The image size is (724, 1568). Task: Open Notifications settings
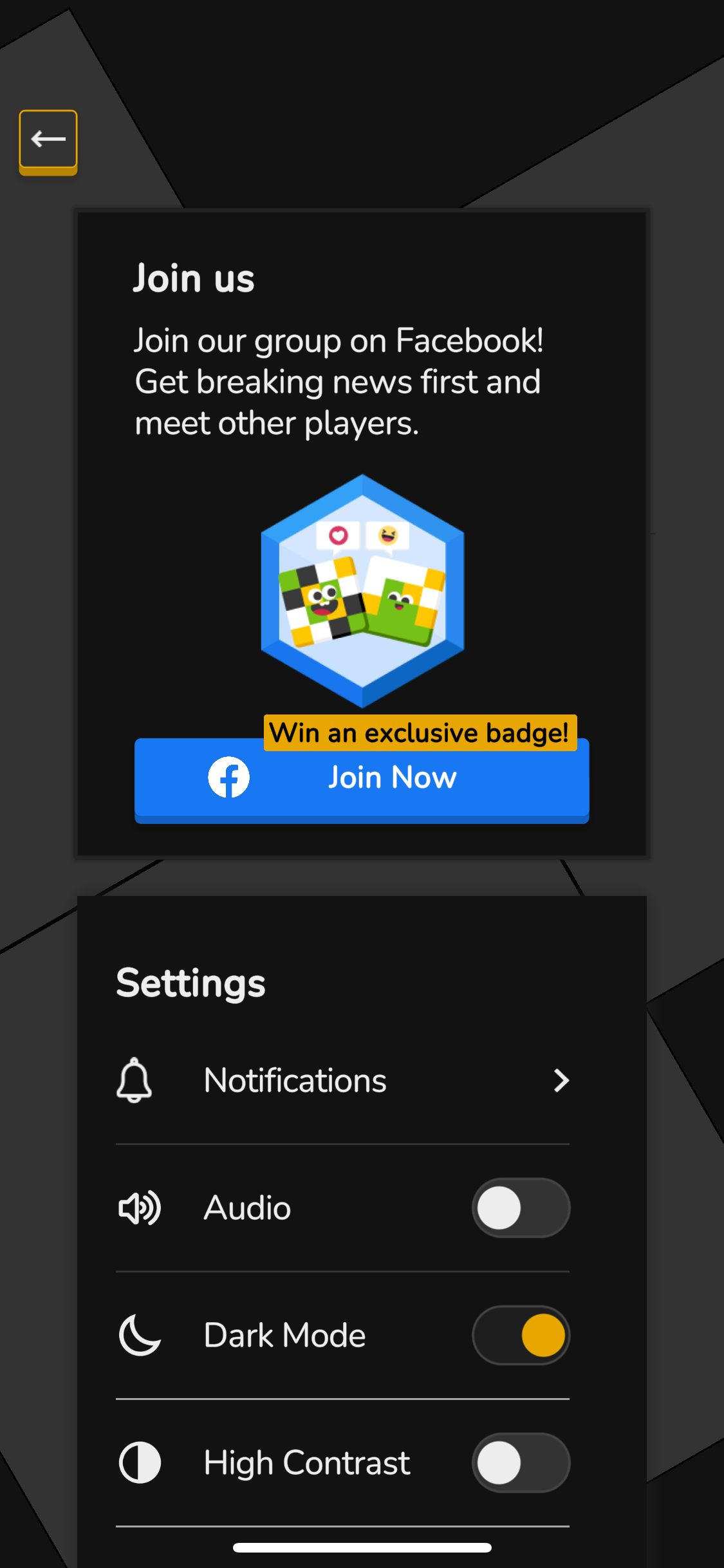[342, 1080]
